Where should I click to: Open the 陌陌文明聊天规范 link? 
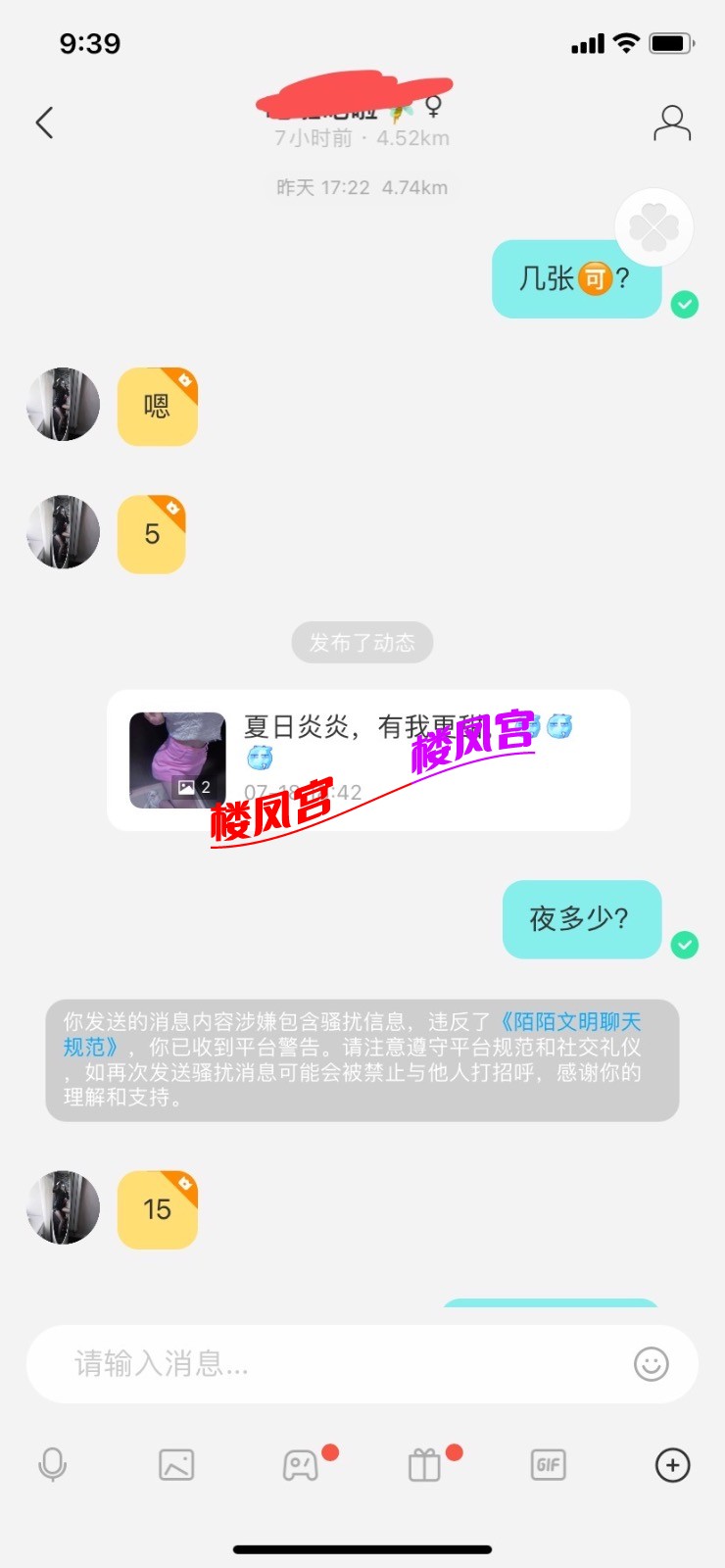(568, 1022)
